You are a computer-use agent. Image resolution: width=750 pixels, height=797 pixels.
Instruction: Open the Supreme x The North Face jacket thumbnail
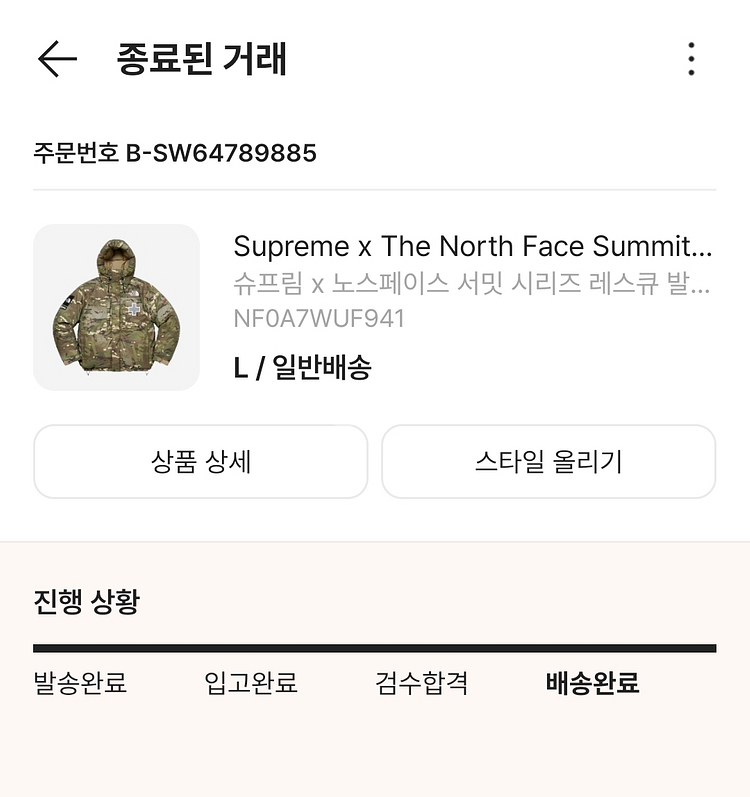click(116, 307)
